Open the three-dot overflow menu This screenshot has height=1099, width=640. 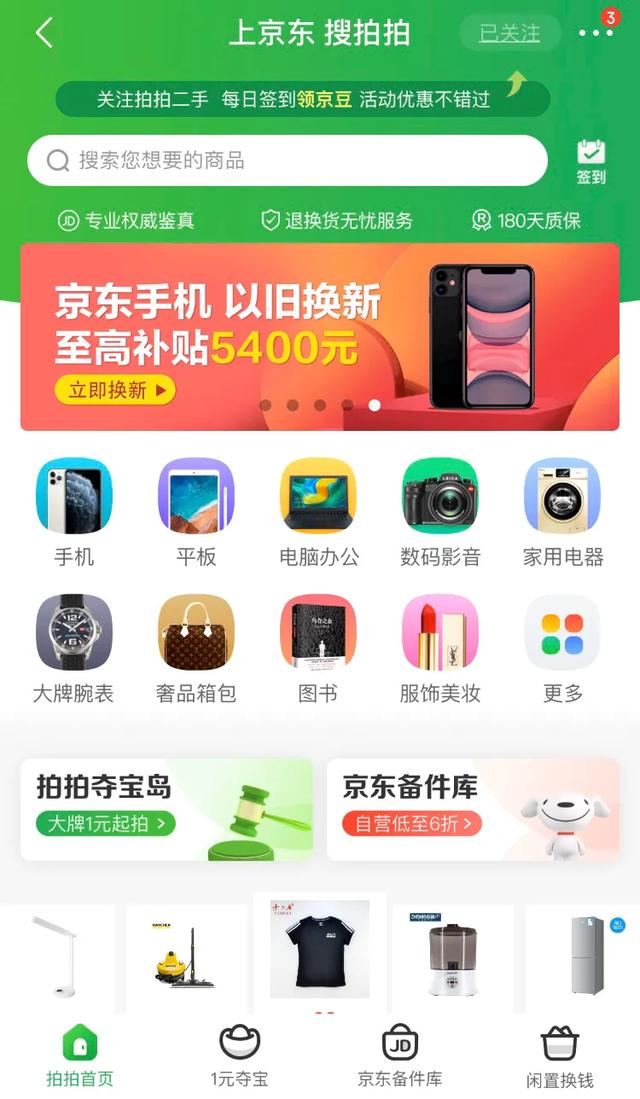point(595,33)
